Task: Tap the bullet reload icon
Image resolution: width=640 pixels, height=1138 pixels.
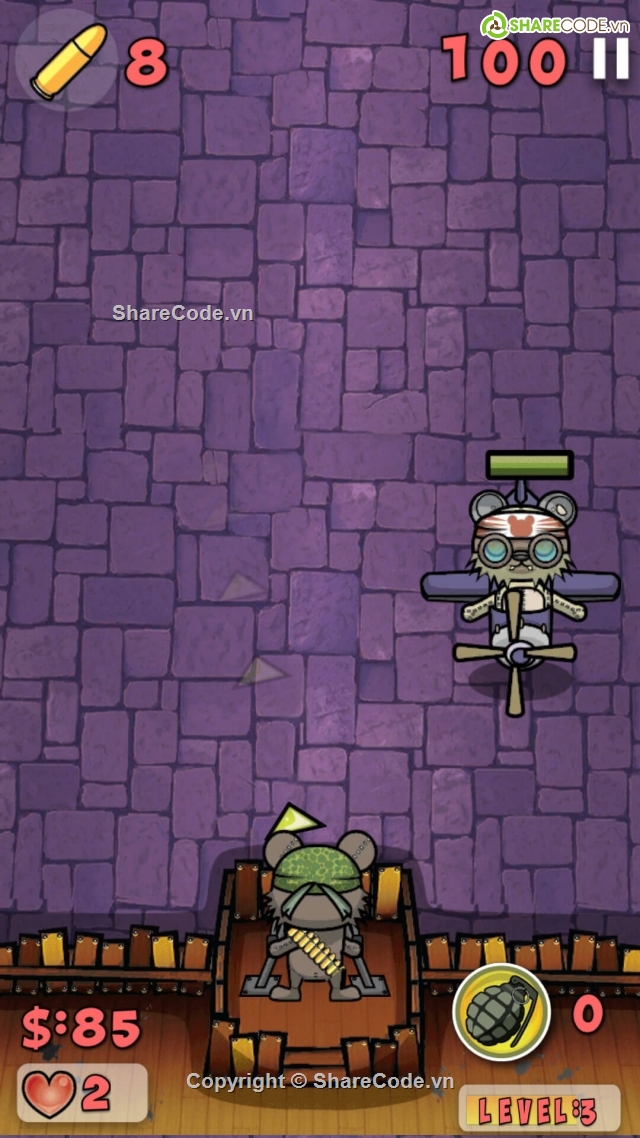Action: point(66,60)
